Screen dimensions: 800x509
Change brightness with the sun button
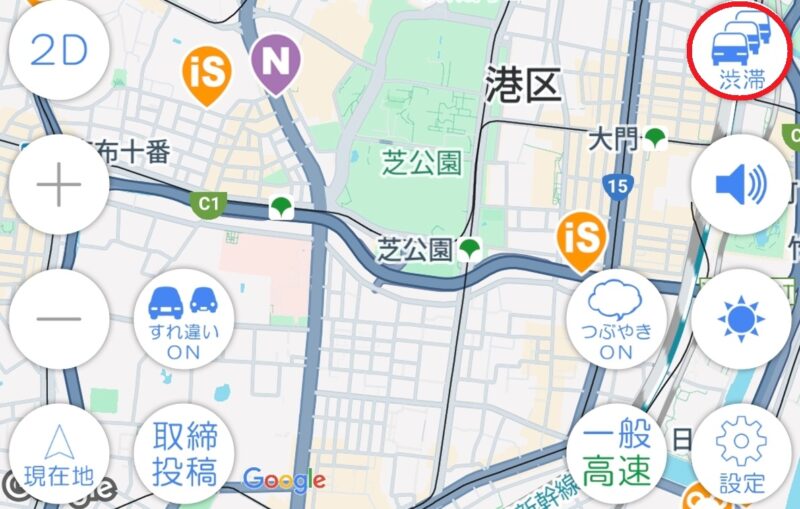pos(741,319)
